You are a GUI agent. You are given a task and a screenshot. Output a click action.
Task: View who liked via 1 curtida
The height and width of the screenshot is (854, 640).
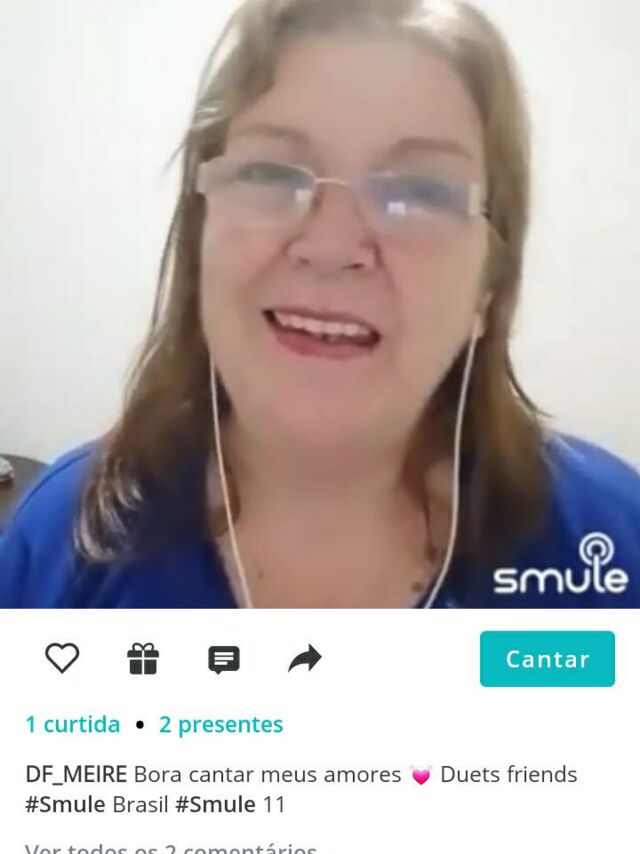click(x=73, y=724)
